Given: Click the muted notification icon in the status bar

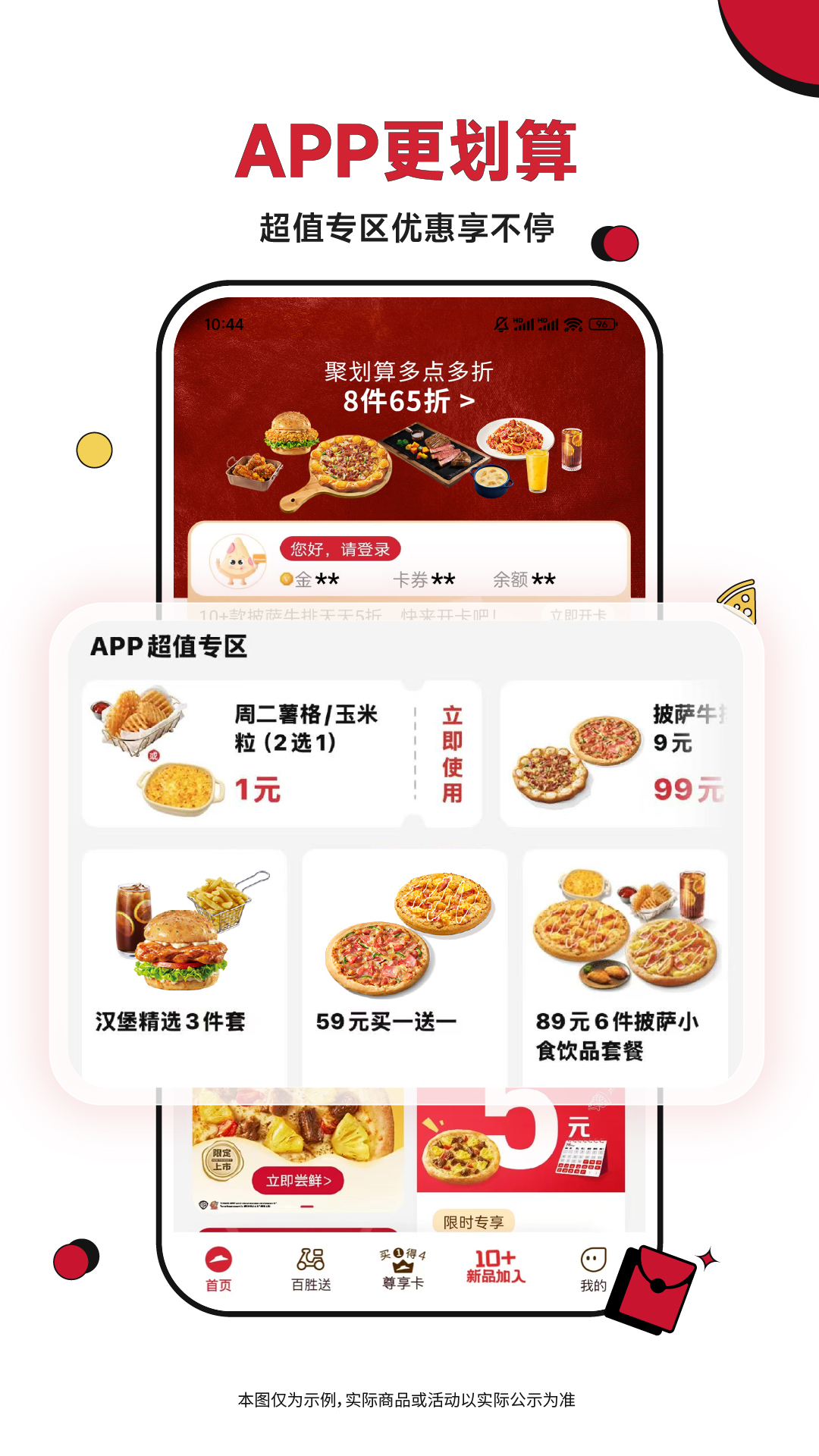Looking at the screenshot, I should [501, 324].
